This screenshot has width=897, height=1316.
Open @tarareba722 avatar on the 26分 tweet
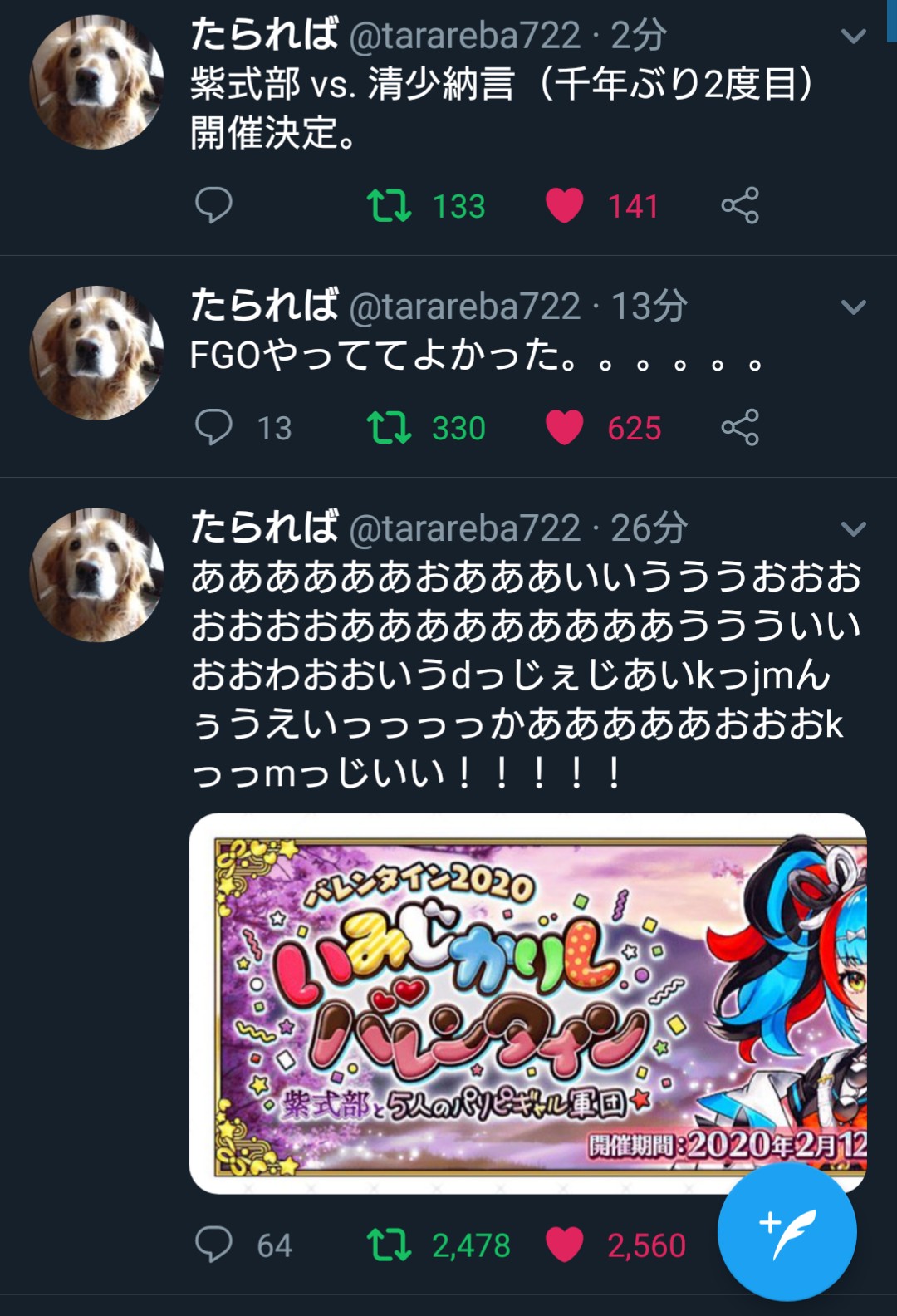(x=96, y=575)
